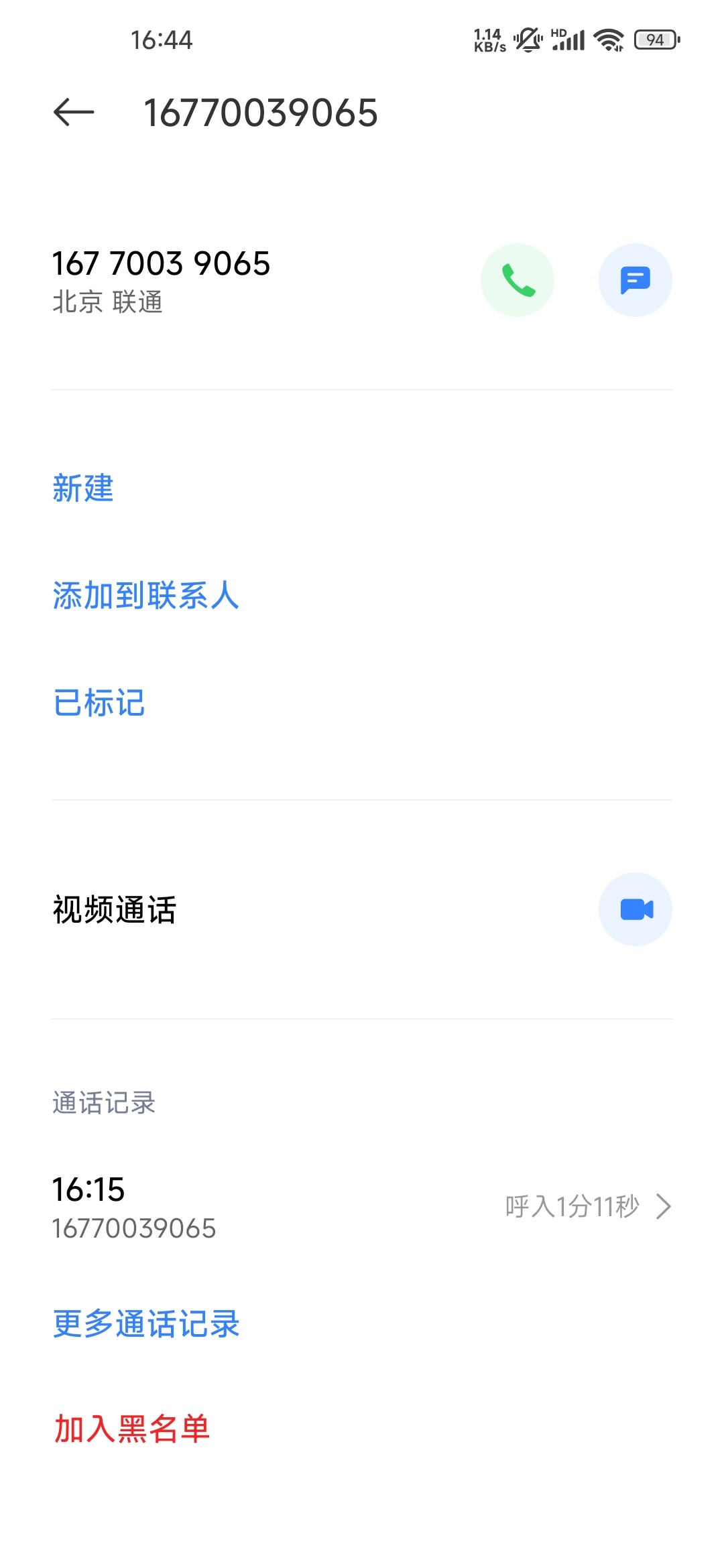Image resolution: width=724 pixels, height=1568 pixels.
Task: Open the 16:15 incoming call record
Action: pyautogui.click(x=362, y=1207)
